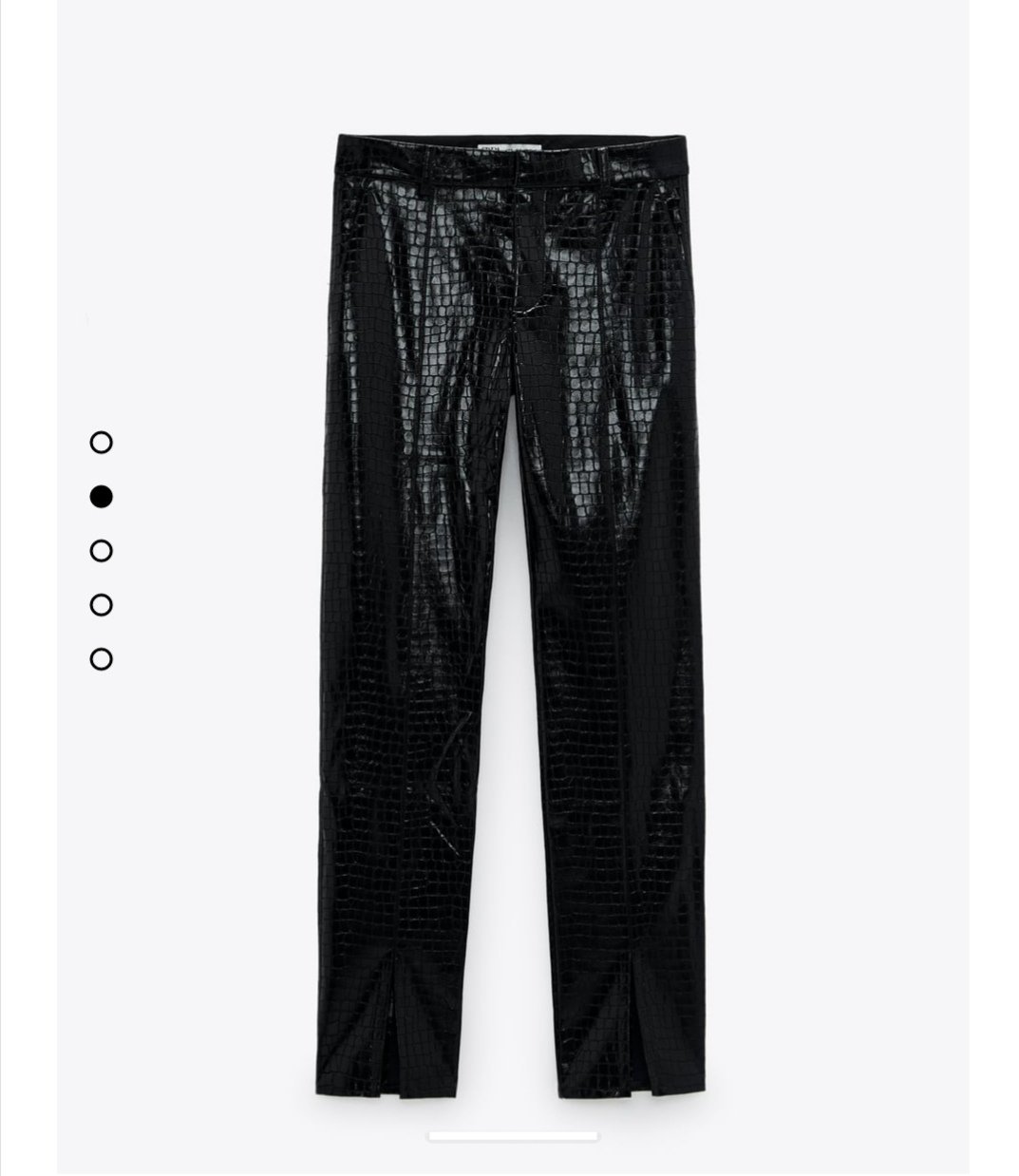Select the third photo indicator dot

(x=101, y=550)
